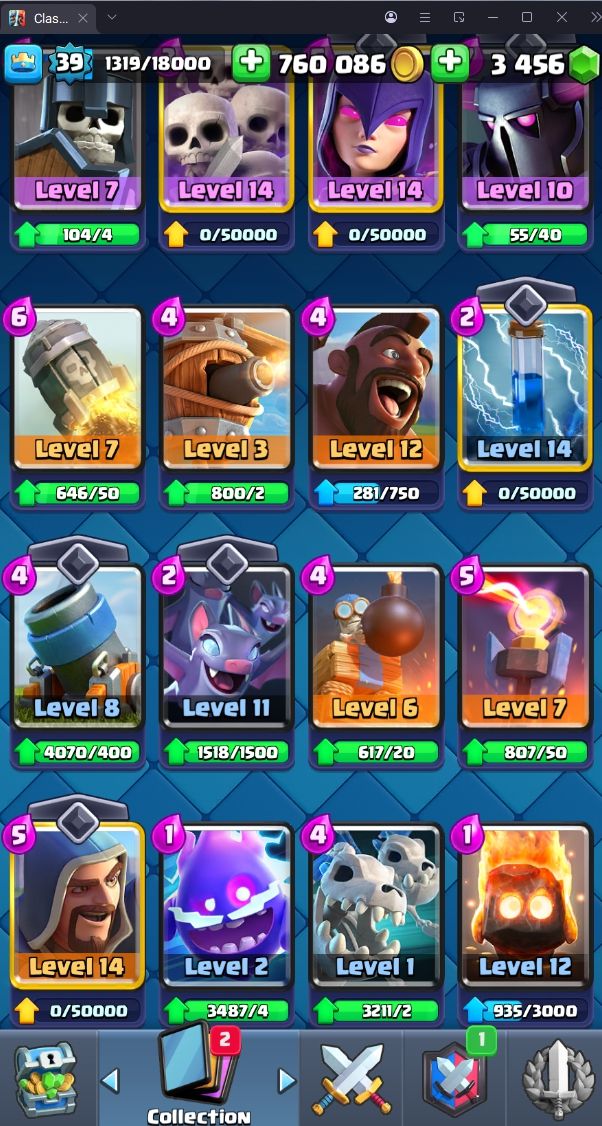Open the Skeleton Dragons card at Level 1
This screenshot has width=602, height=1126.
click(376, 905)
